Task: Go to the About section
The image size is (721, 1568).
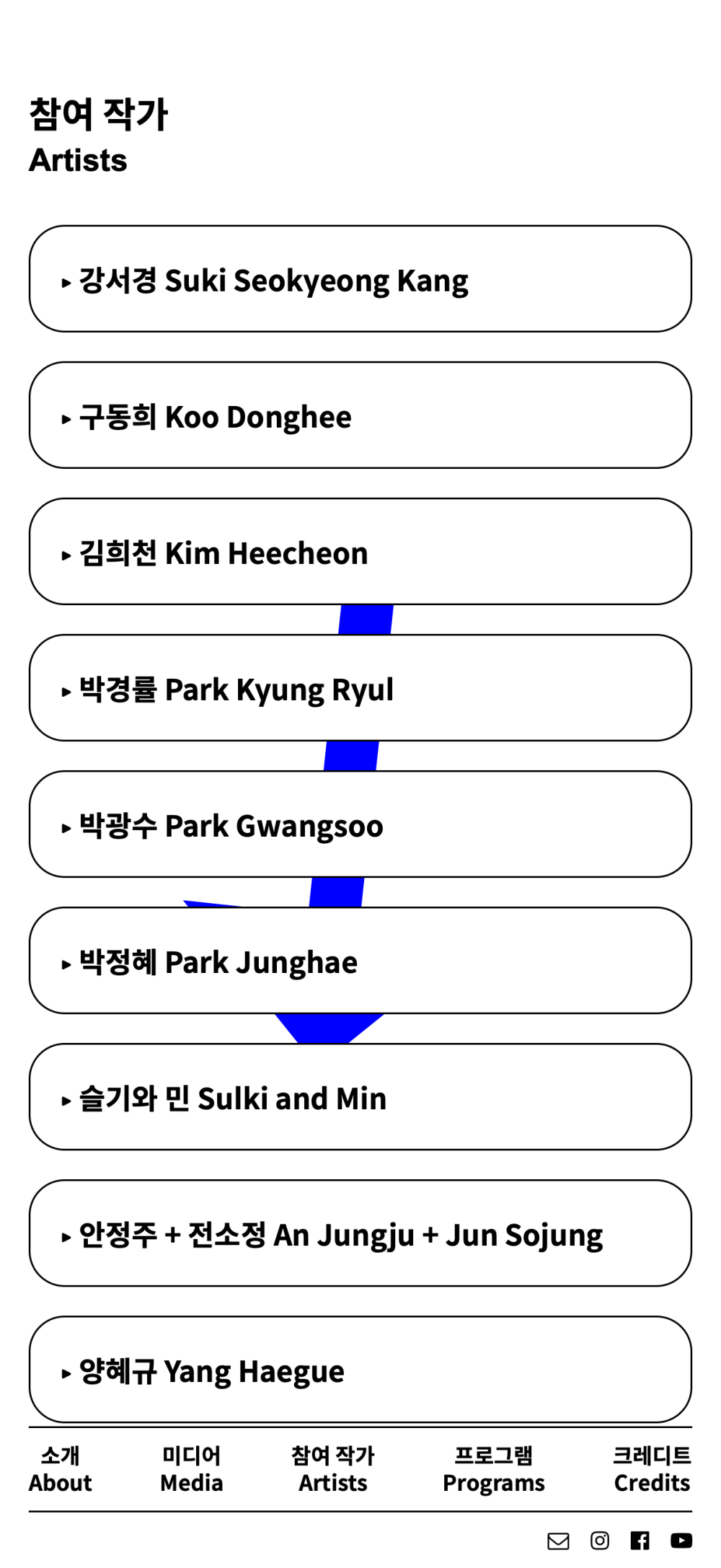Action: click(x=61, y=1469)
